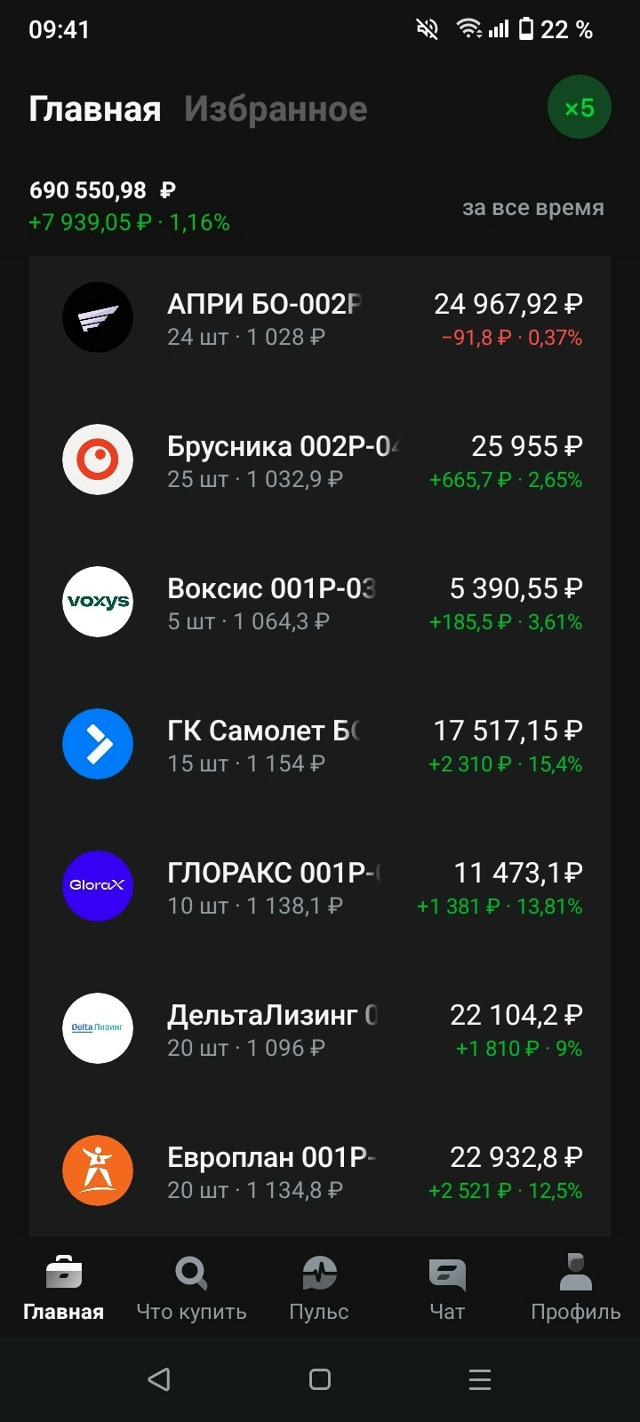View the Европлан 001Р bond details

pyautogui.click(x=320, y=1170)
